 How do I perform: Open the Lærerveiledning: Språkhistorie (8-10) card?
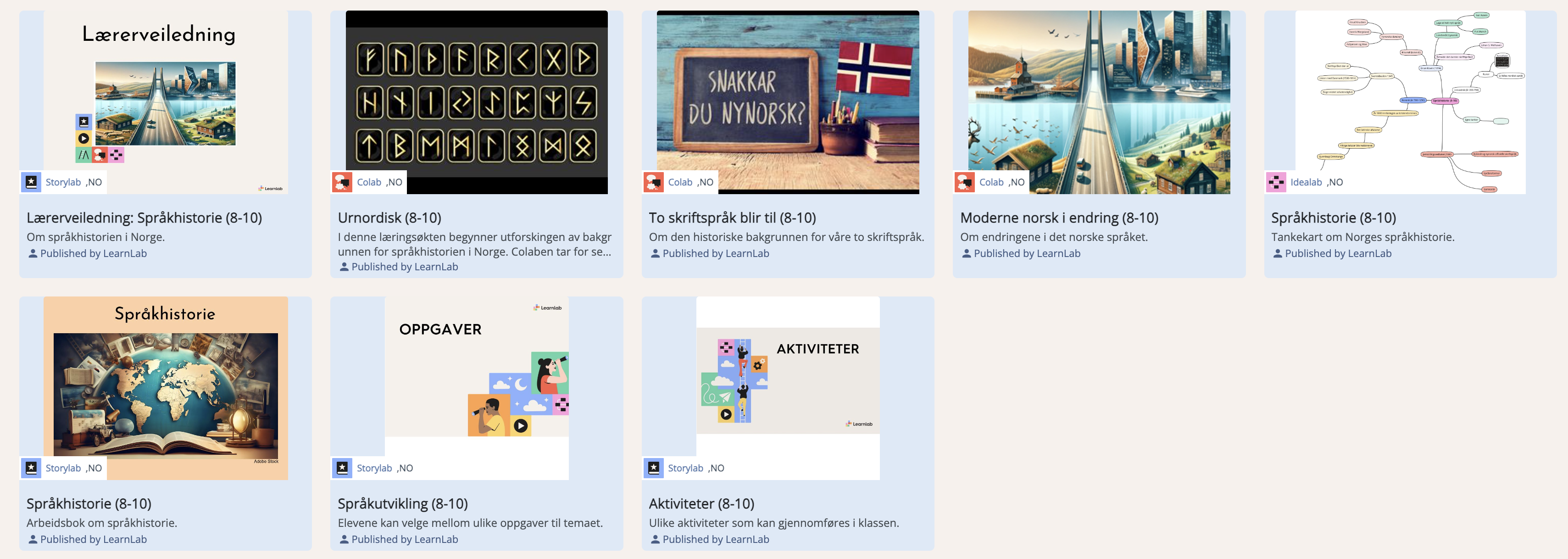(x=144, y=218)
